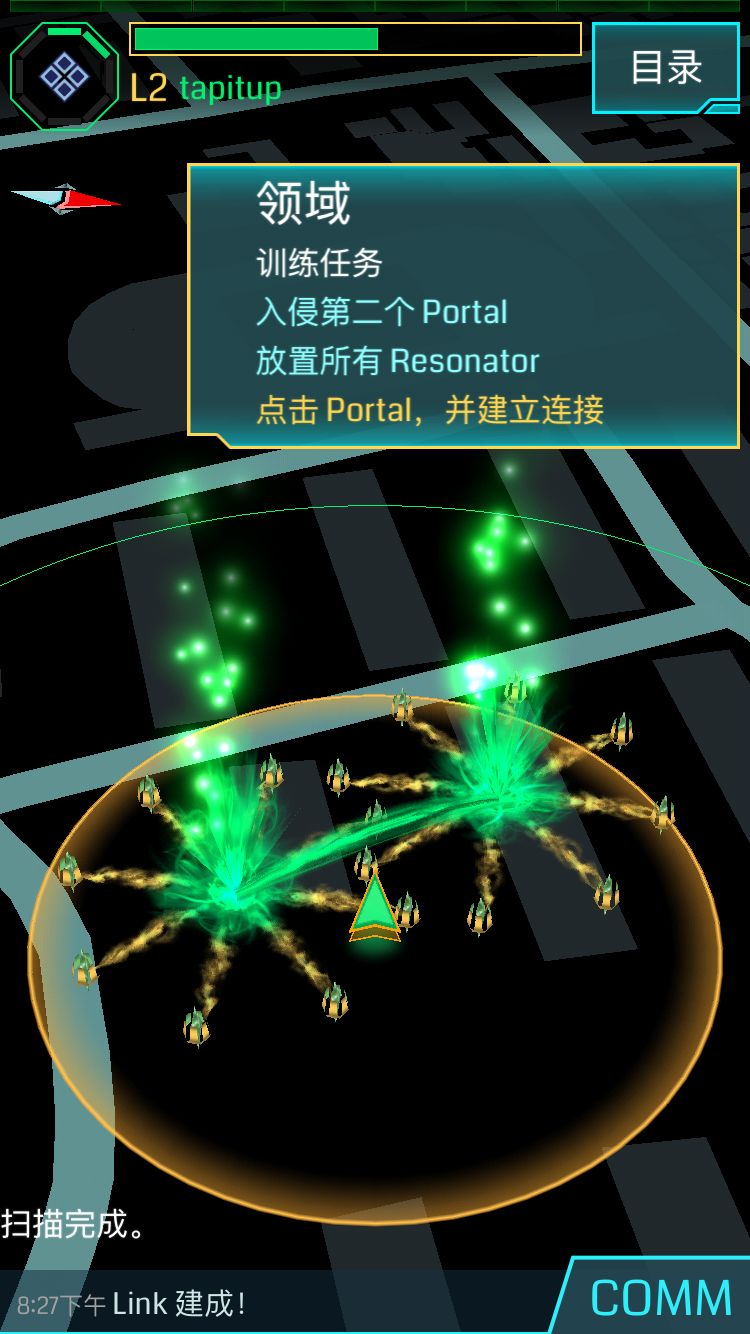Tap the '点击 Portal，并建立连接' instruction
Image resolution: width=750 pixels, height=1334 pixels.
(x=430, y=410)
